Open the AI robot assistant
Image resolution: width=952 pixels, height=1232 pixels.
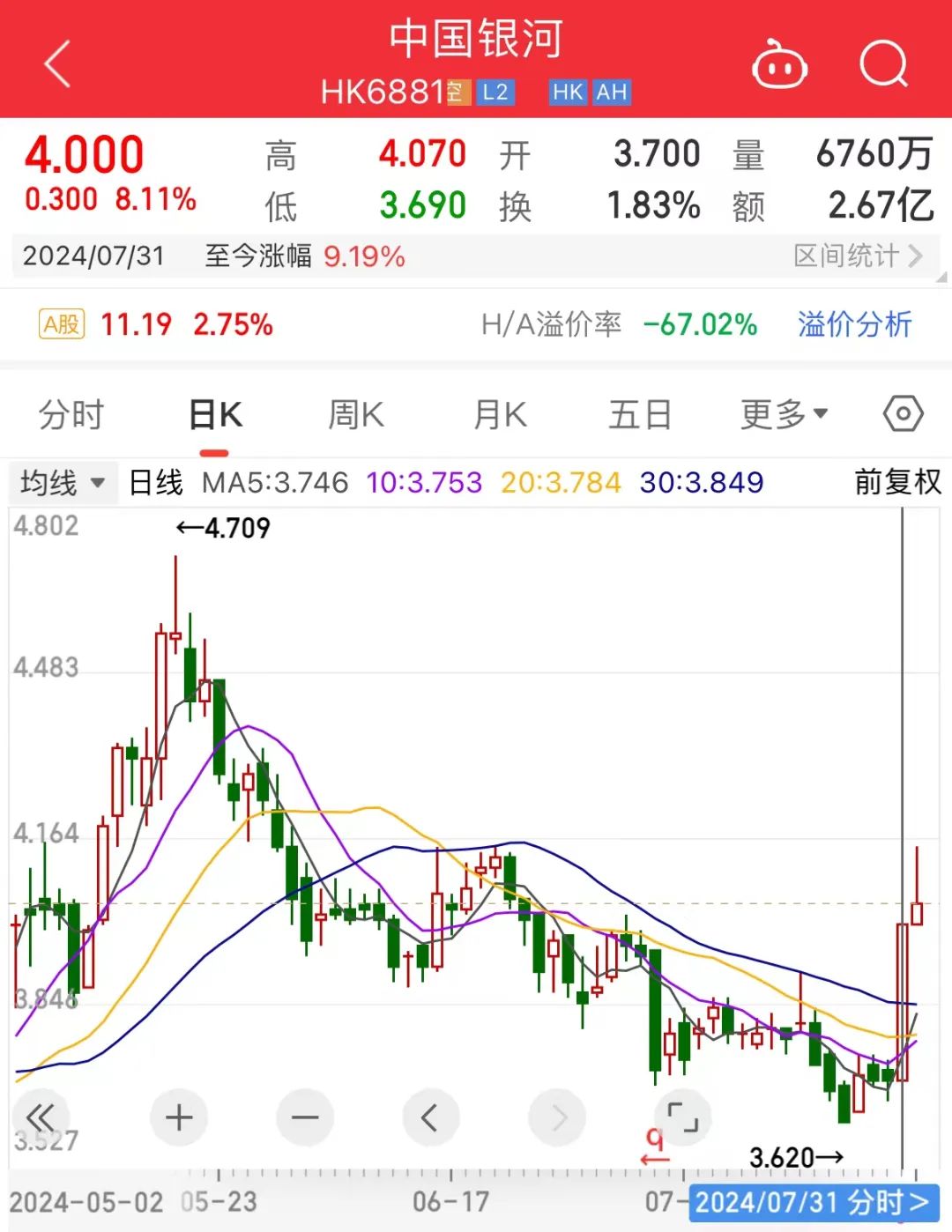tap(779, 63)
